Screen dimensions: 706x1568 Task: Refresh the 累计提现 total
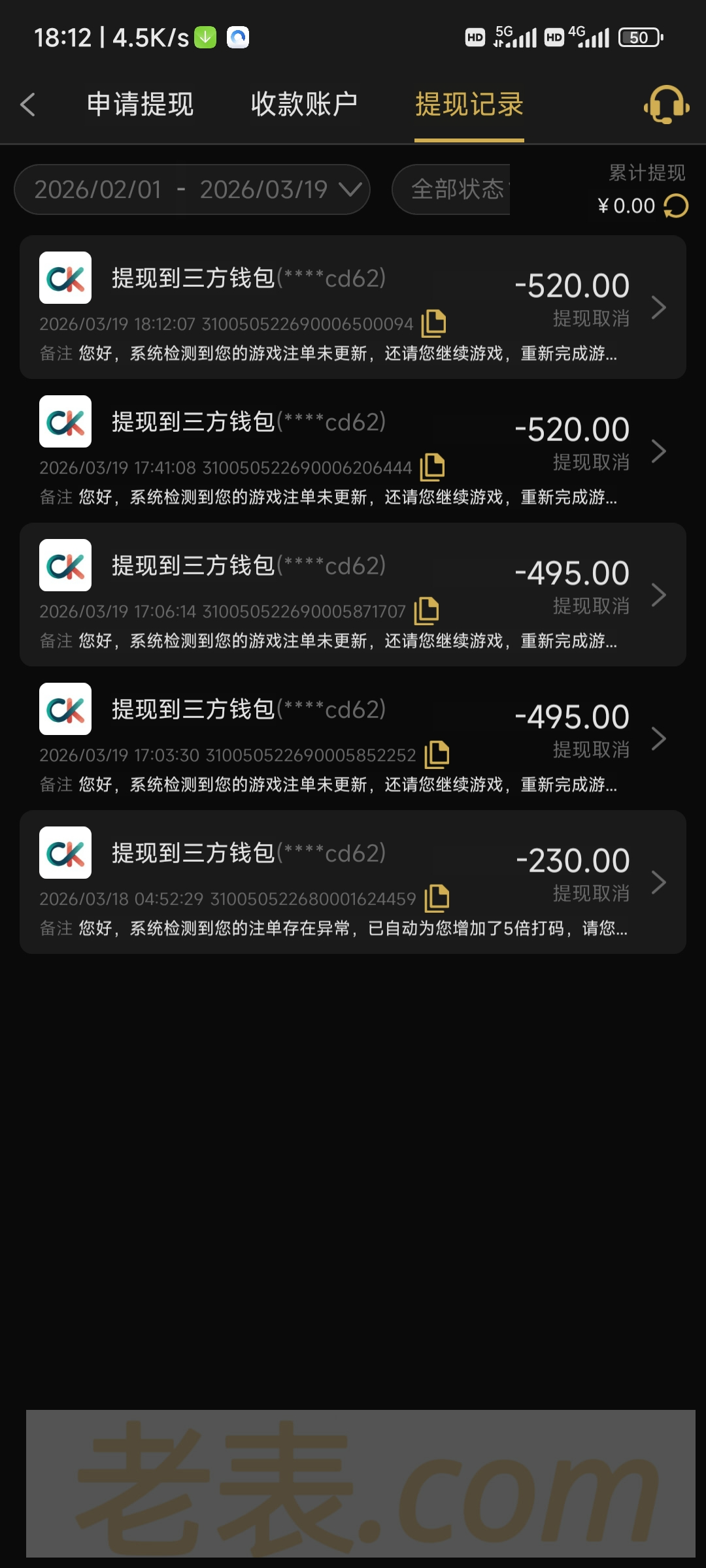[x=676, y=206]
